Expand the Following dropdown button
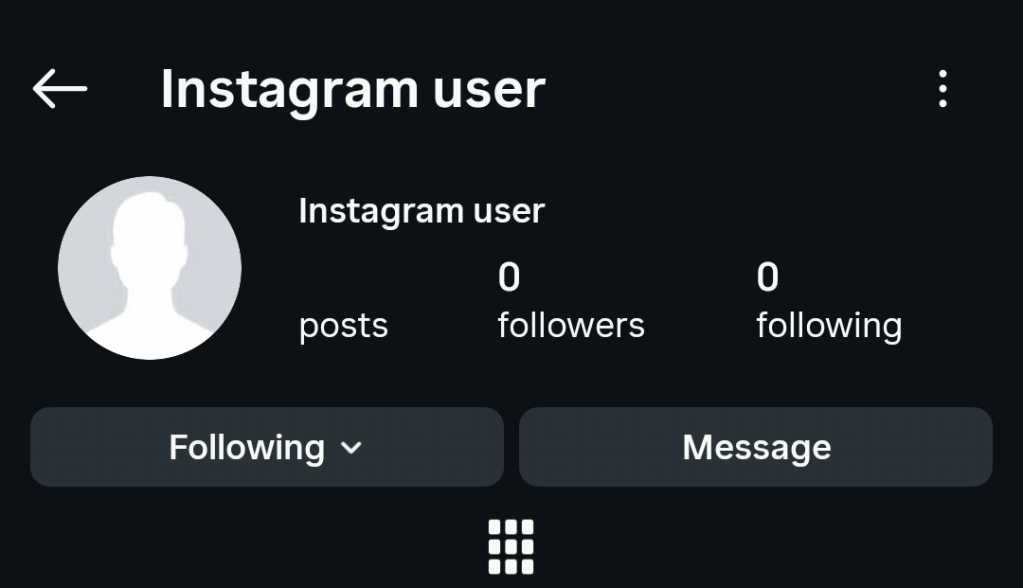Screen dimensions: 1023x588 point(266,447)
